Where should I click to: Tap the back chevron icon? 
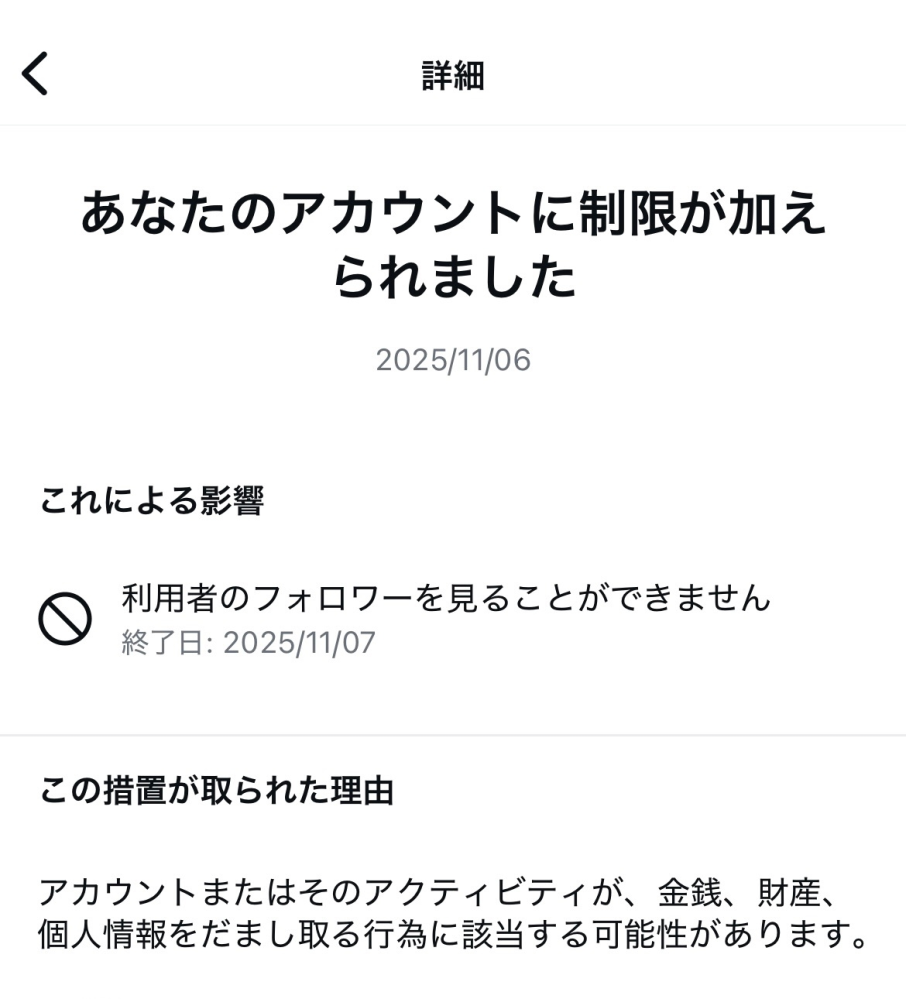tap(37, 73)
